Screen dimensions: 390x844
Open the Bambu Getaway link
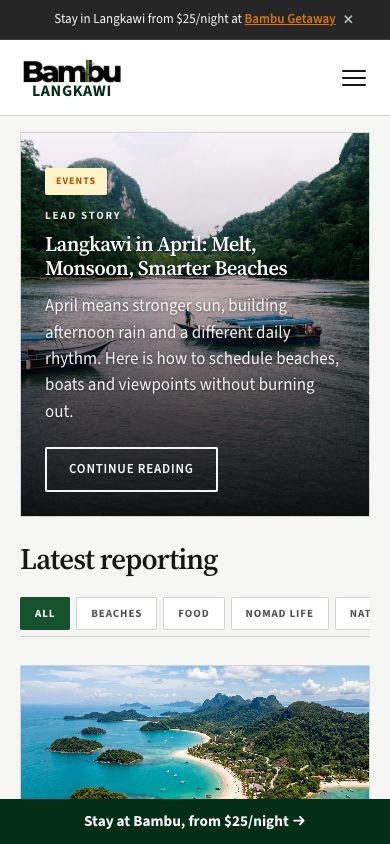(289, 19)
